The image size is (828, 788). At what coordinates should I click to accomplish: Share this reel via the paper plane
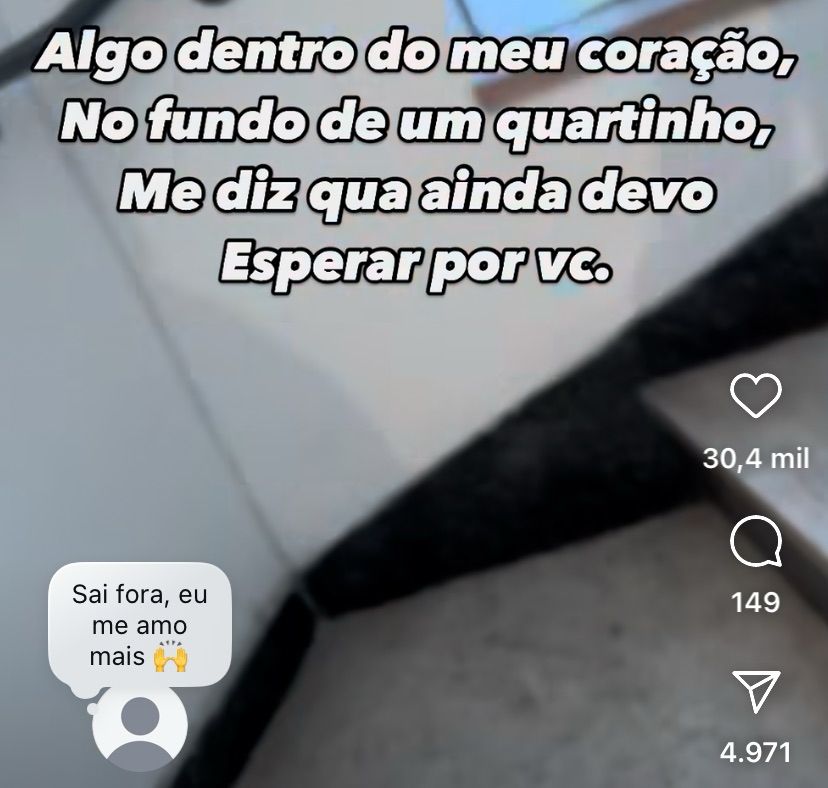coord(755,693)
